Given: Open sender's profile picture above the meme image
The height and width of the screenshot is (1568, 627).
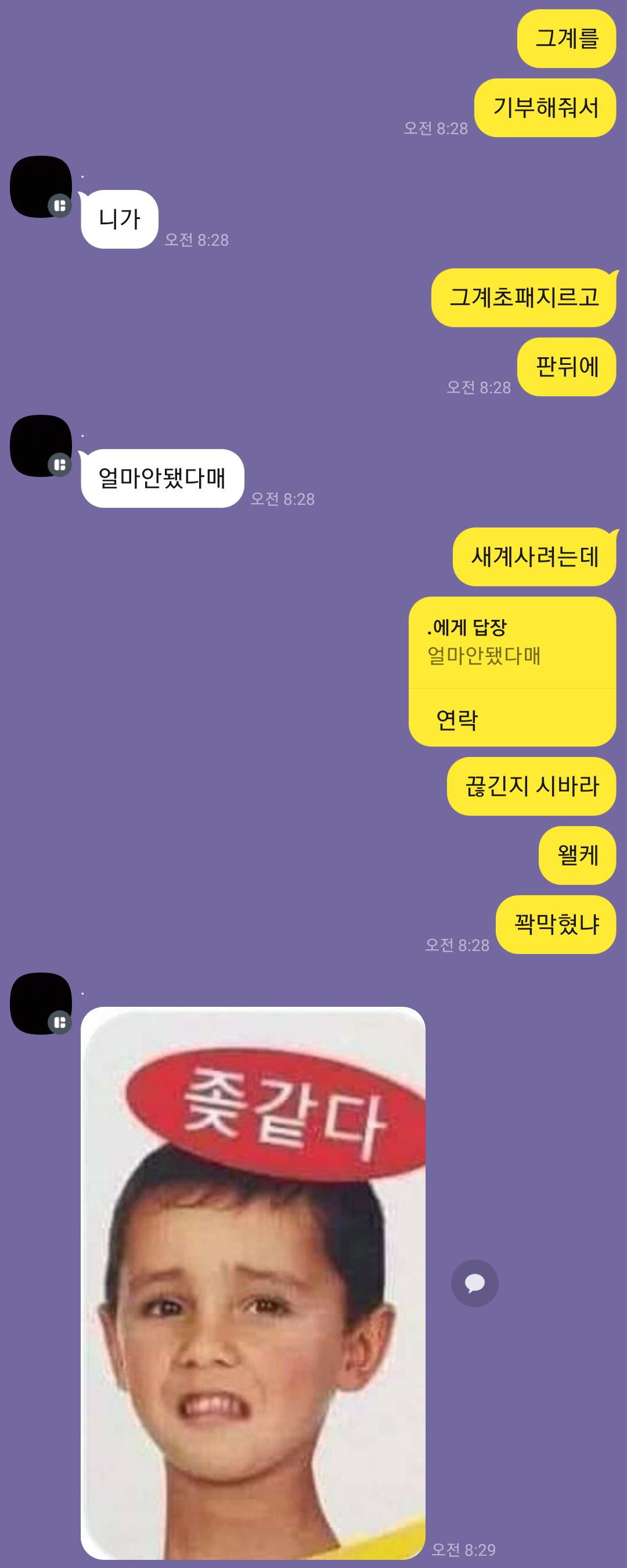Looking at the screenshot, I should pyautogui.click(x=41, y=1004).
